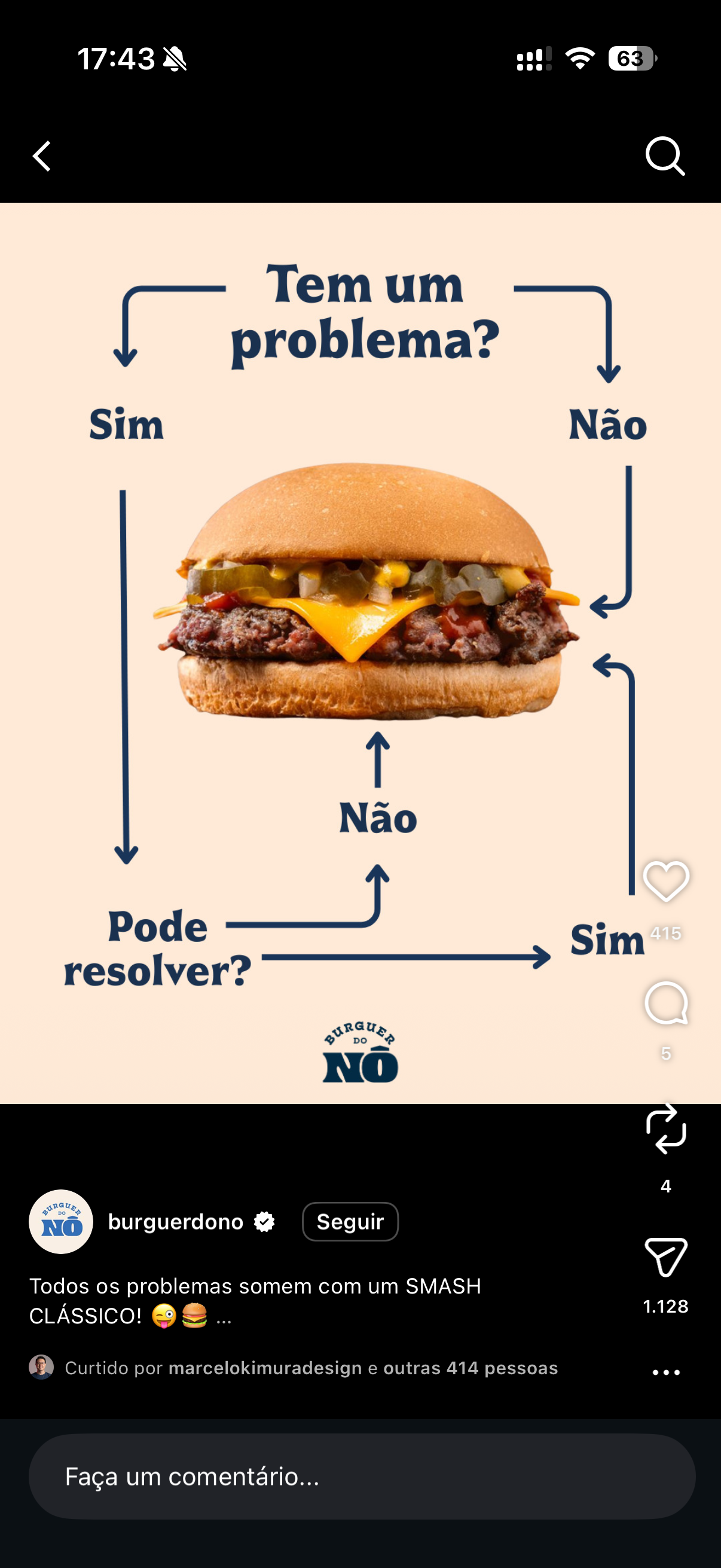This screenshot has height=1568, width=721.
Task: Open the burguerdono profile picture
Action: point(61,1222)
